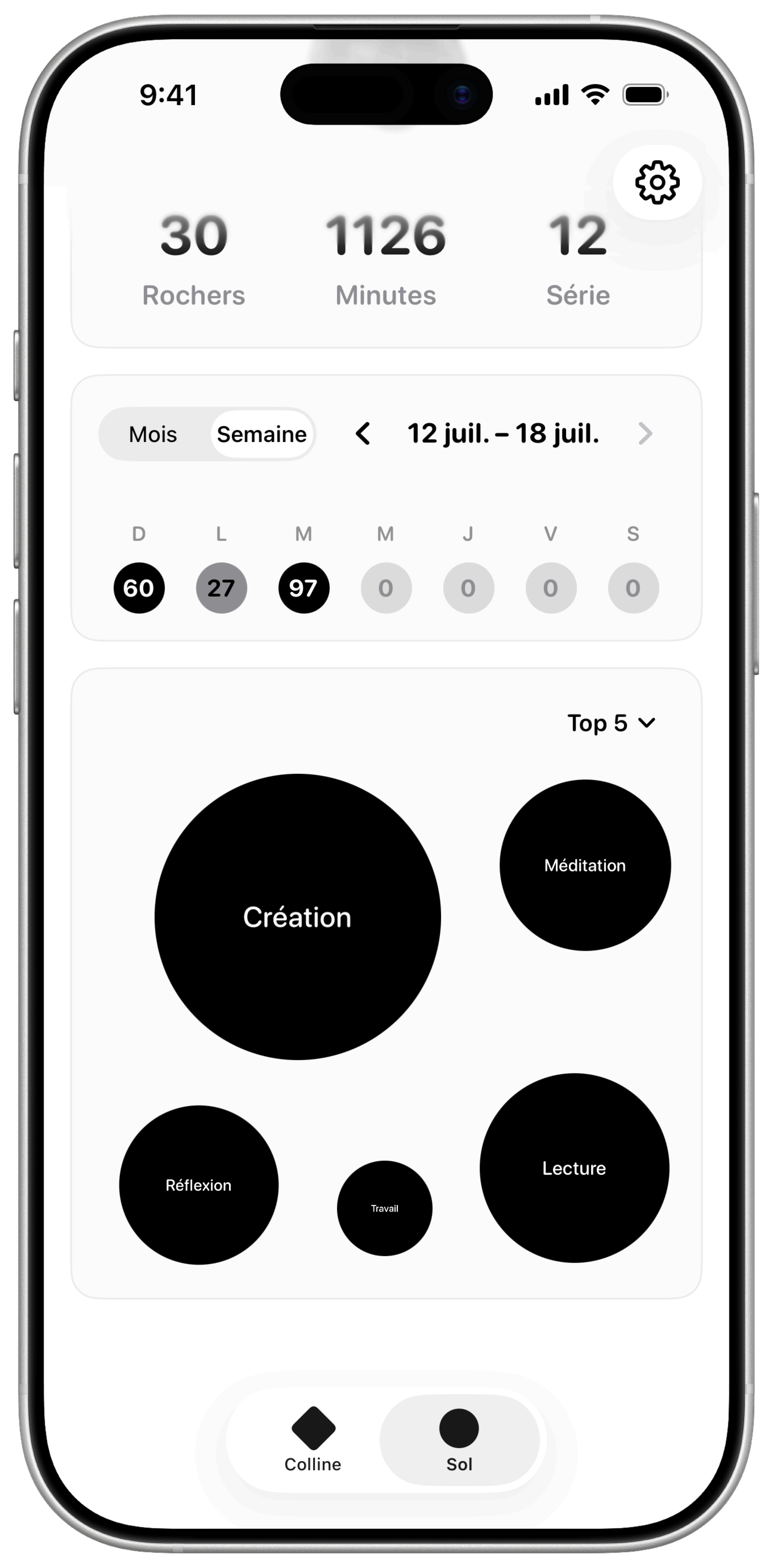Expand the Top 5 dropdown

(x=611, y=723)
